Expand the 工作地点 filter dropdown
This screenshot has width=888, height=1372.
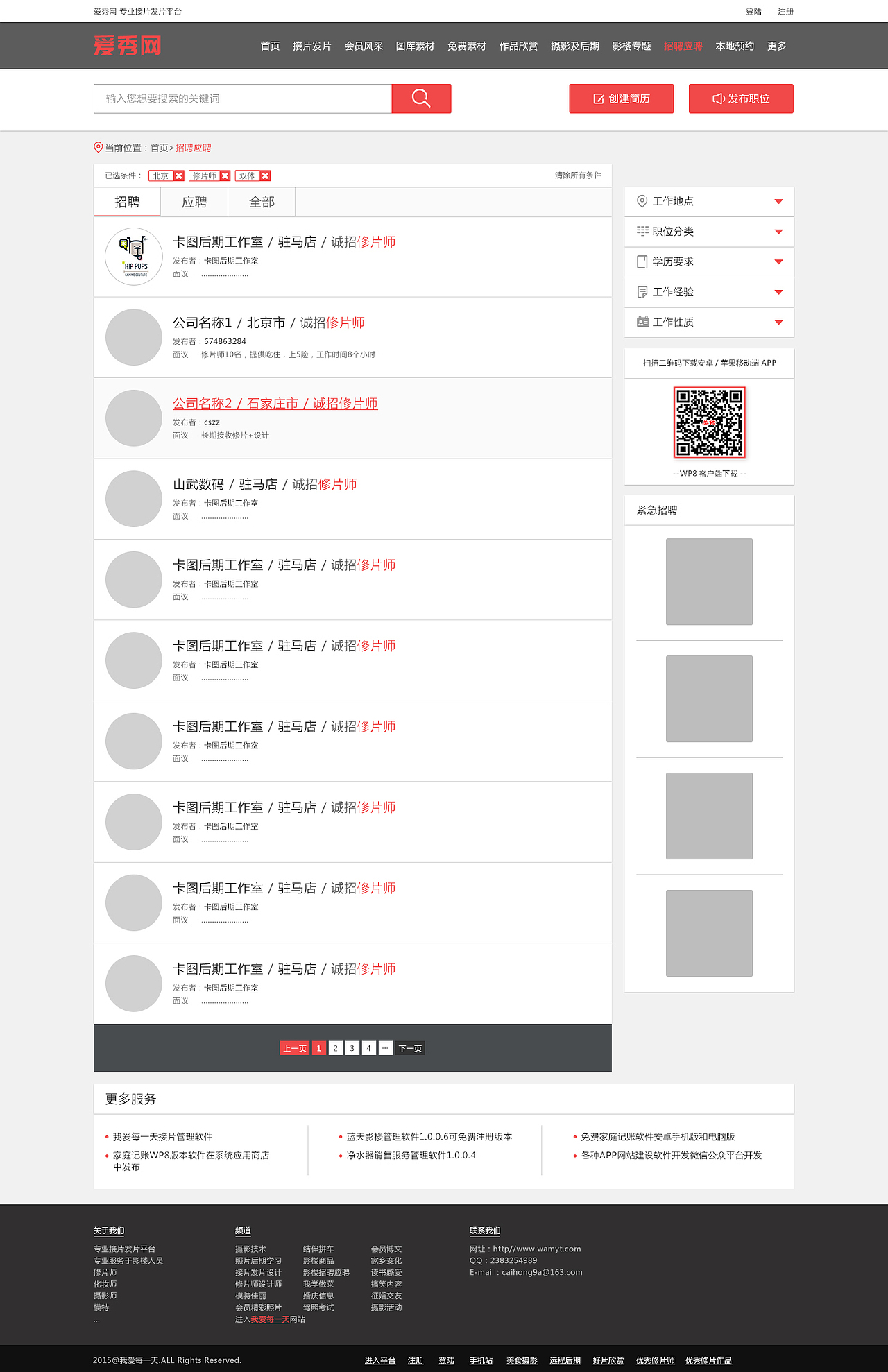tap(709, 201)
